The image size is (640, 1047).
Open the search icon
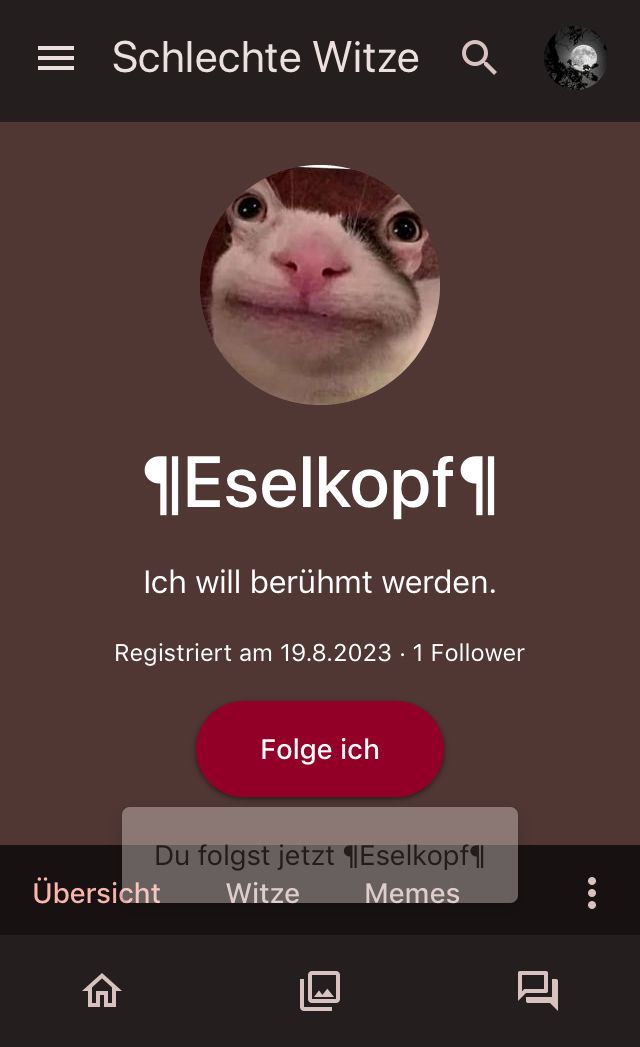(479, 59)
